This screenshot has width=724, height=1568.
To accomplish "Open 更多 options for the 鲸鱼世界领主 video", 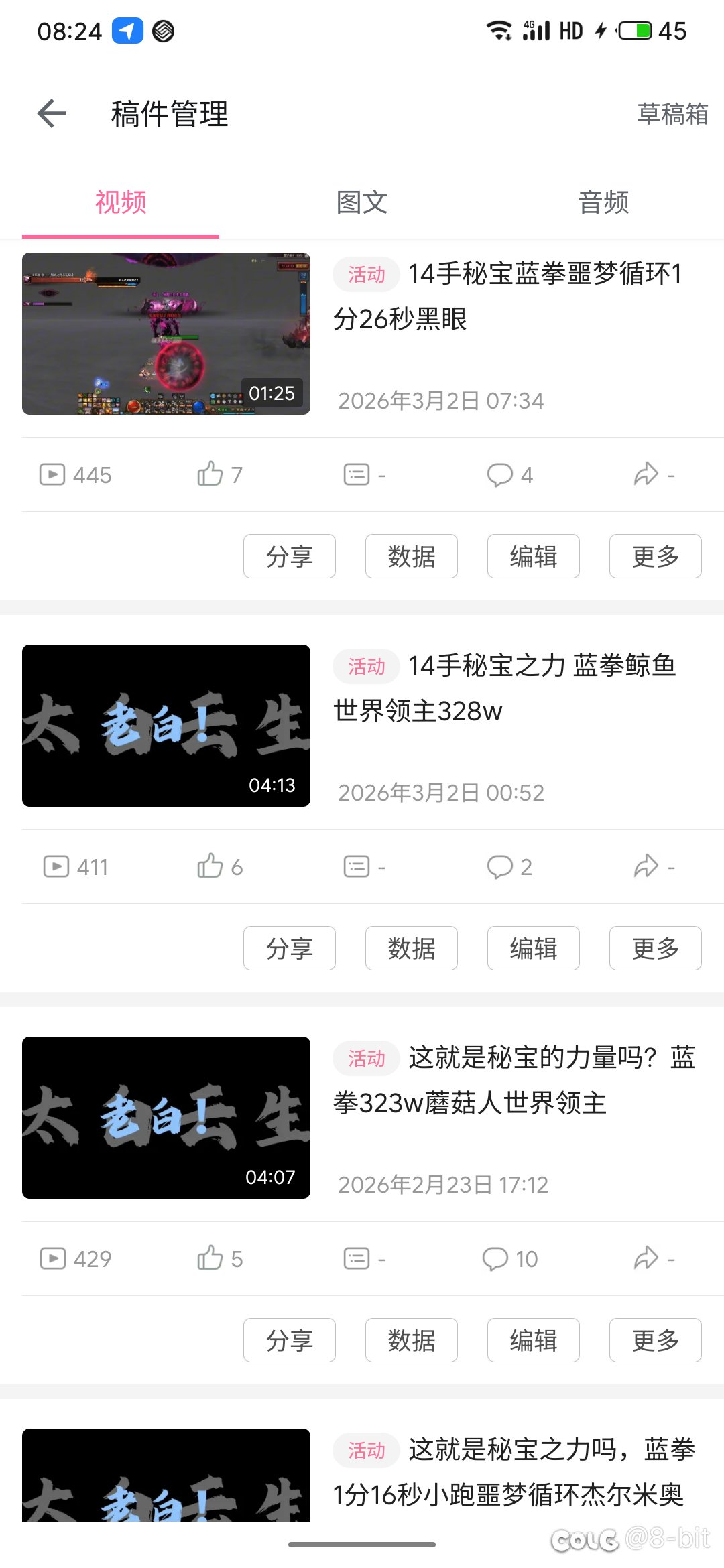I will pyautogui.click(x=654, y=948).
